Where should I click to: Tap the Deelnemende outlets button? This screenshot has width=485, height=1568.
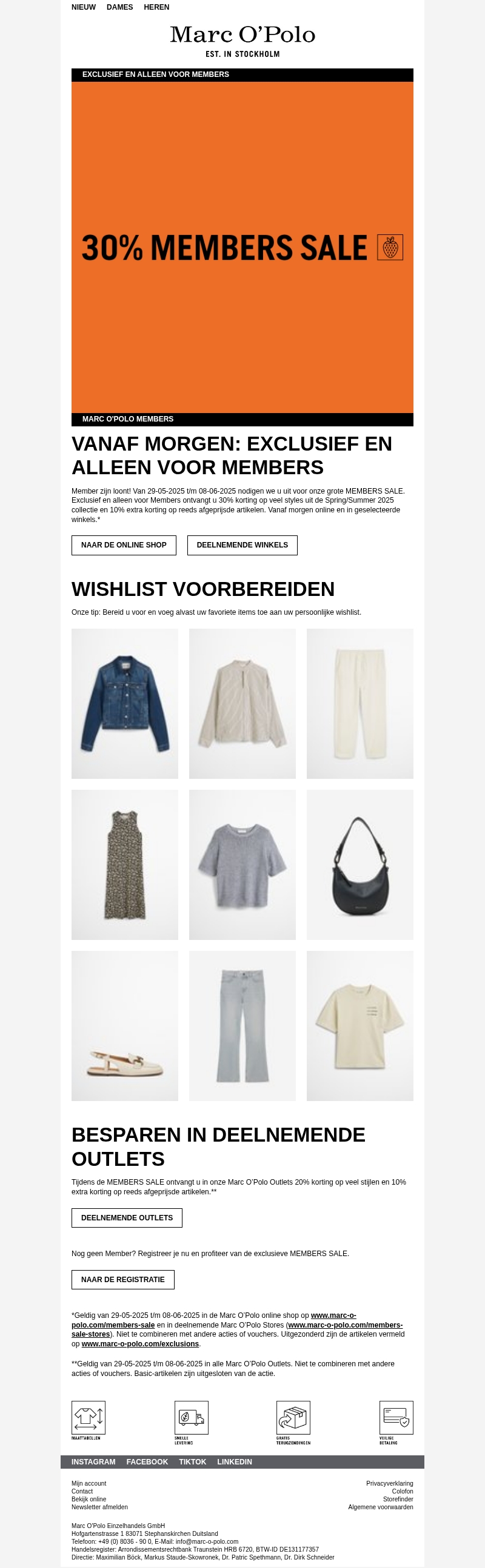click(127, 1217)
